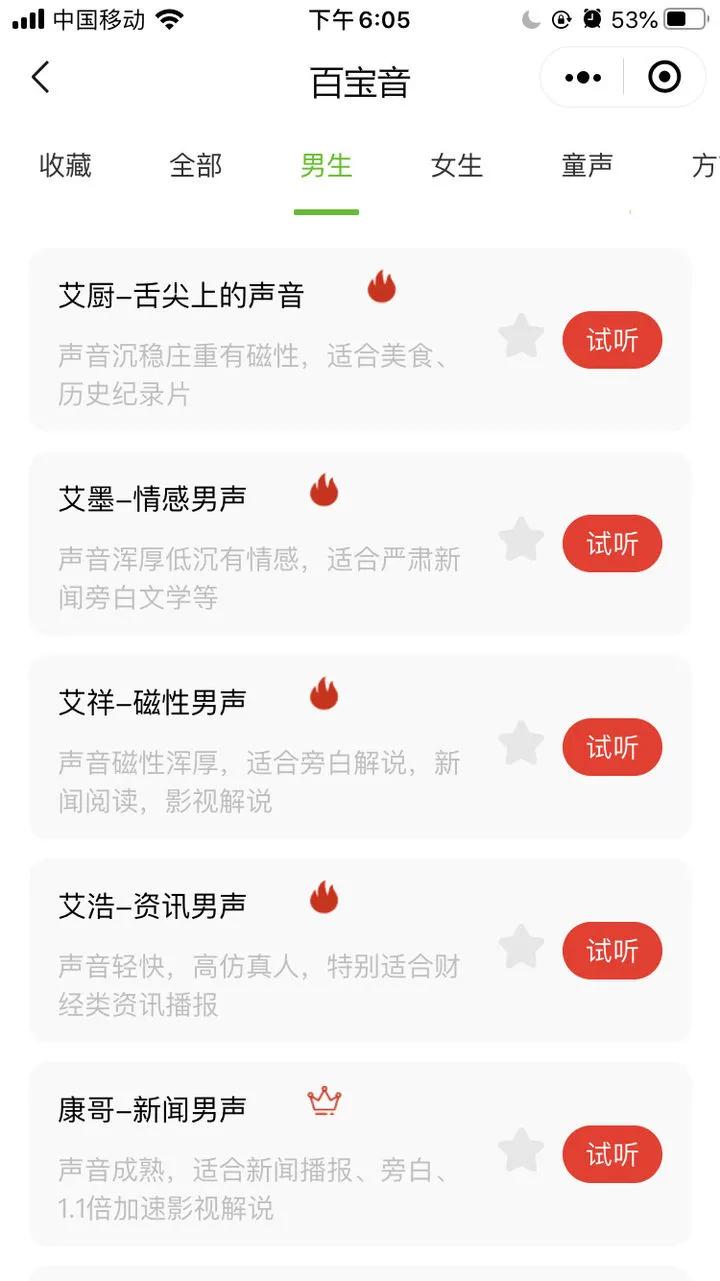Screen dimensions: 720x1281
Task: Favorite the 艾厨-舌尖上的声音 voice with the star
Action: pyautogui.click(x=521, y=337)
